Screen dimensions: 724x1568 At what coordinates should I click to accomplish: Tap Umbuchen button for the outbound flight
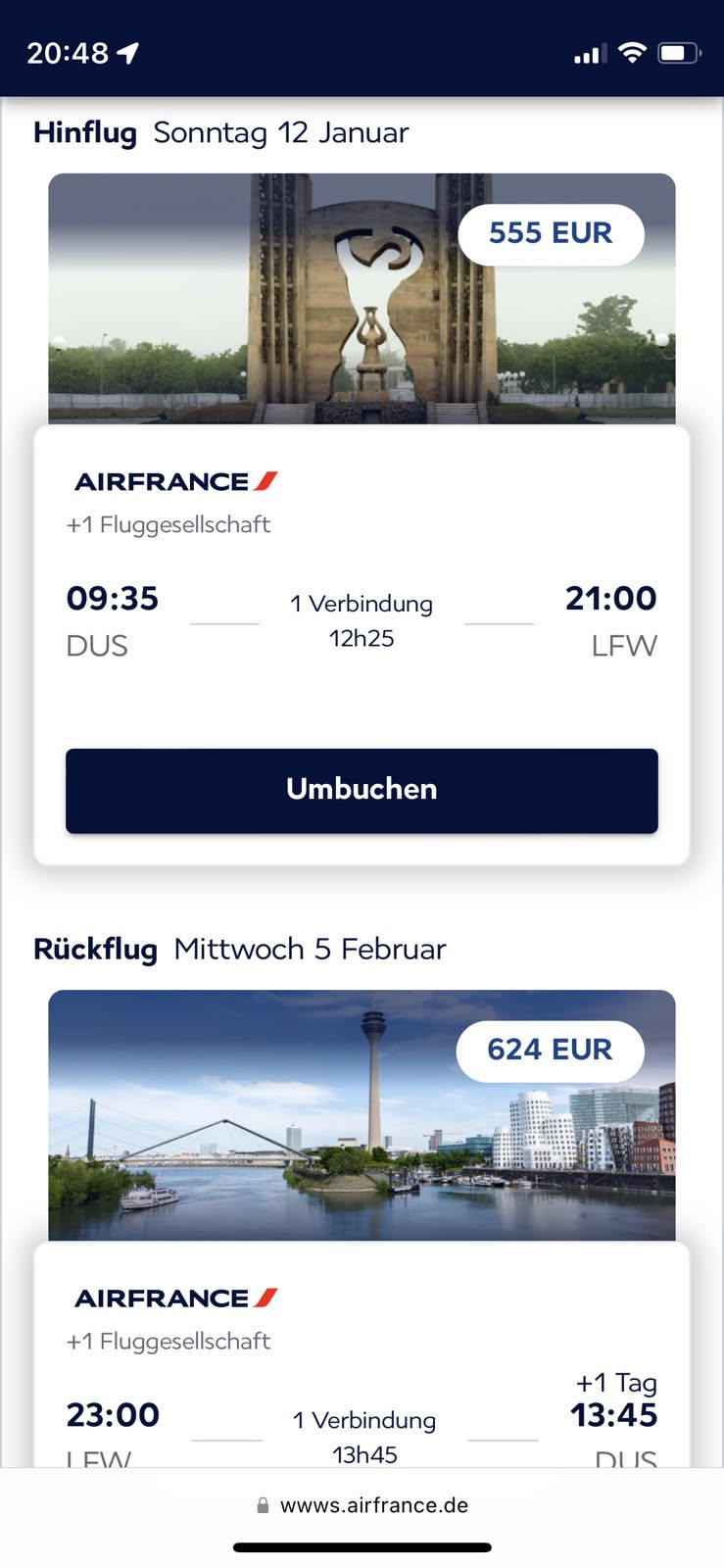click(x=362, y=791)
